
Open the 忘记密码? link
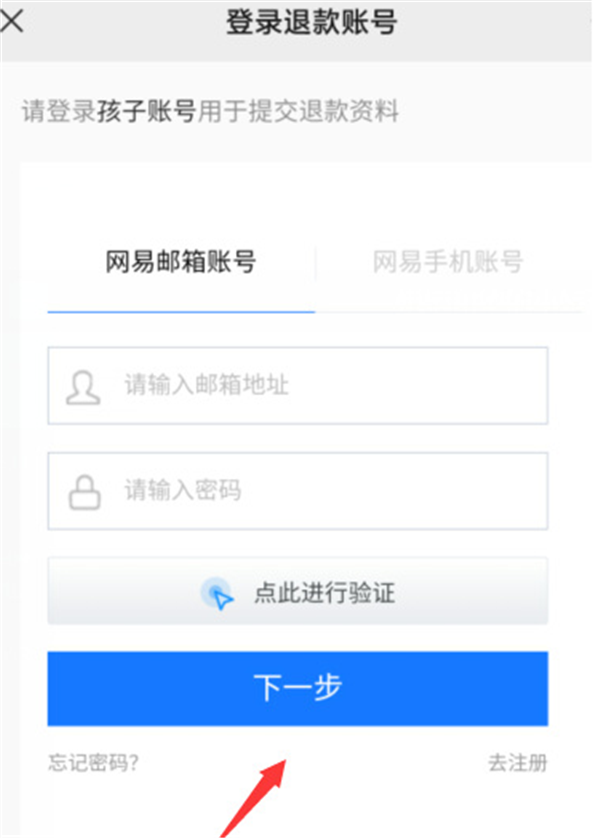[93, 763]
